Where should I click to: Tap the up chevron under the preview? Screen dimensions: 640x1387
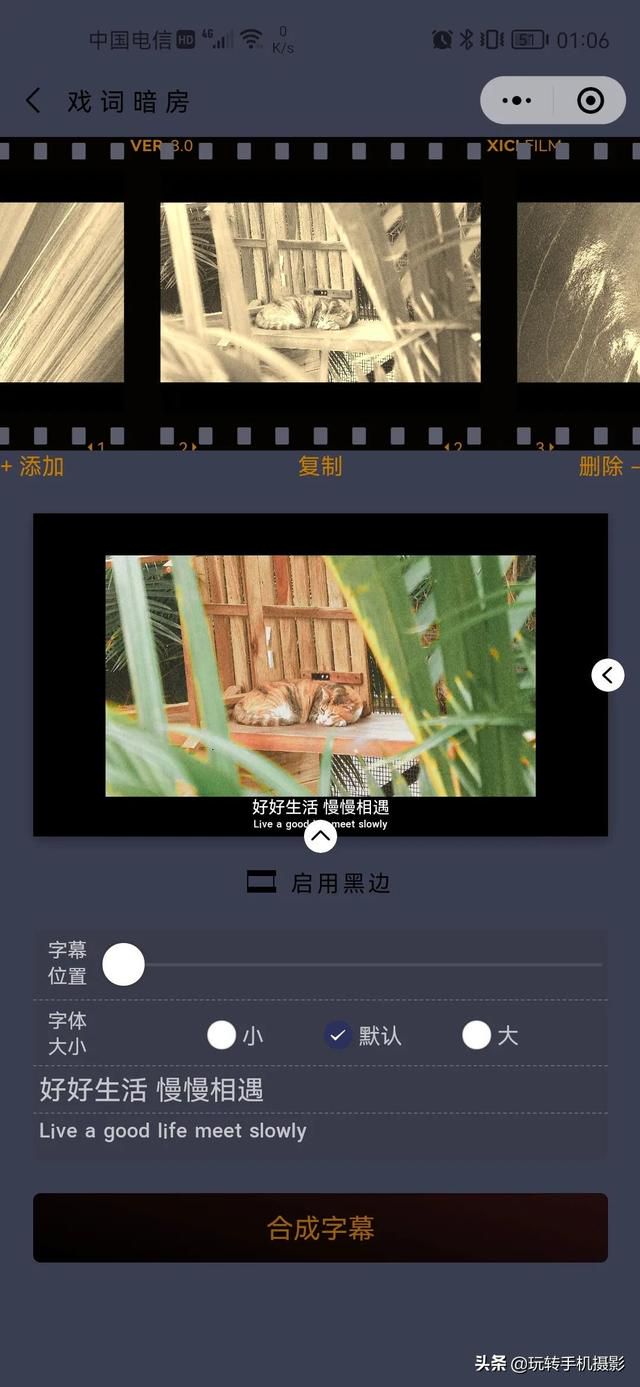tap(320, 836)
